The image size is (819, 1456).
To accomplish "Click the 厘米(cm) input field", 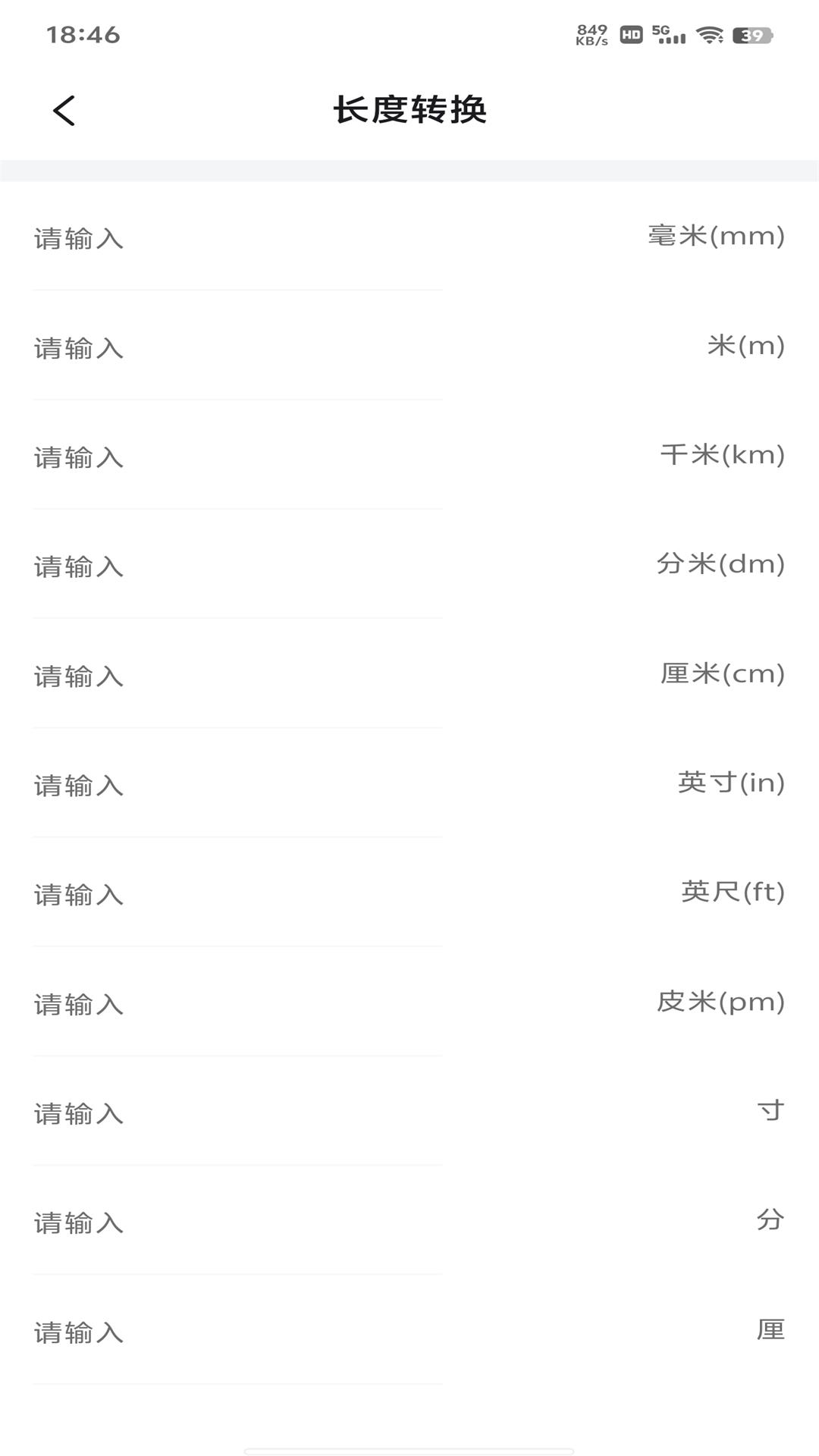I will [227, 676].
